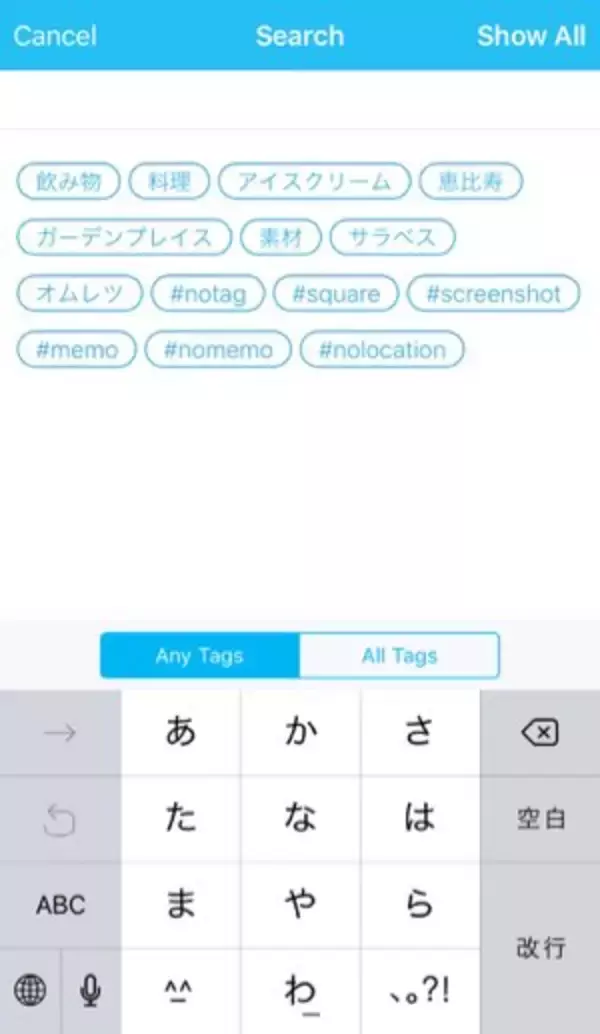
Task: Tap the #memo tag chip
Action: pos(76,350)
